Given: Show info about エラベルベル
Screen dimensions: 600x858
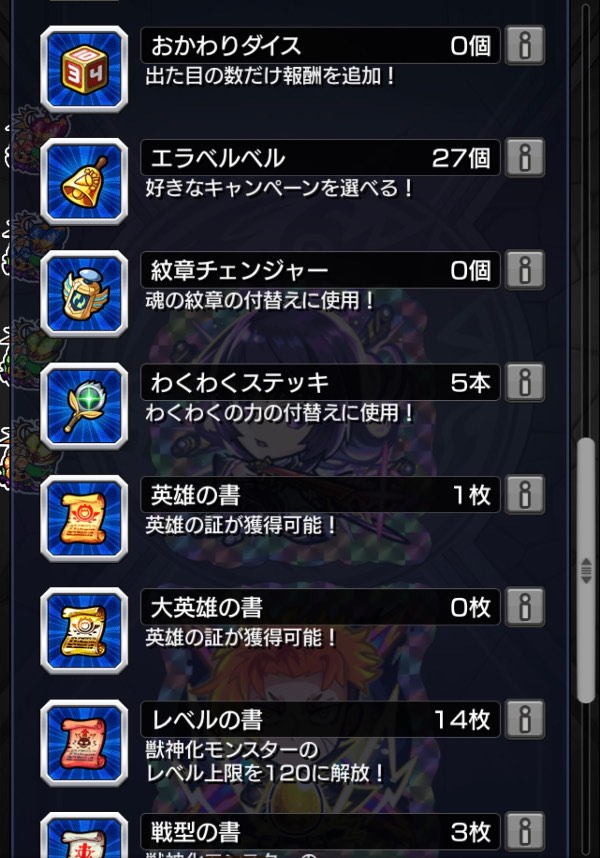Looking at the screenshot, I should point(524,158).
